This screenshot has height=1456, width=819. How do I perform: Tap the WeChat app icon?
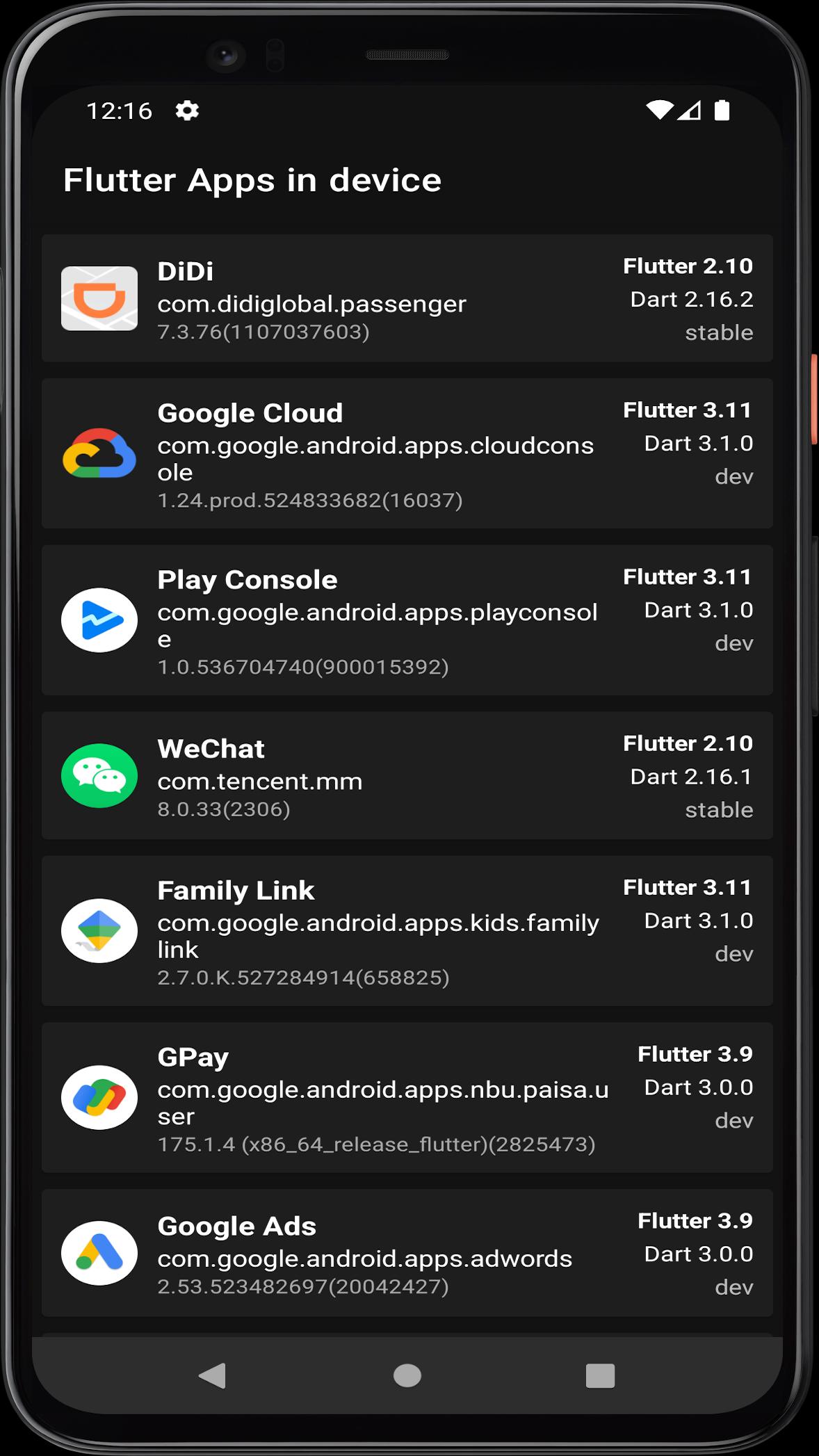click(x=99, y=777)
